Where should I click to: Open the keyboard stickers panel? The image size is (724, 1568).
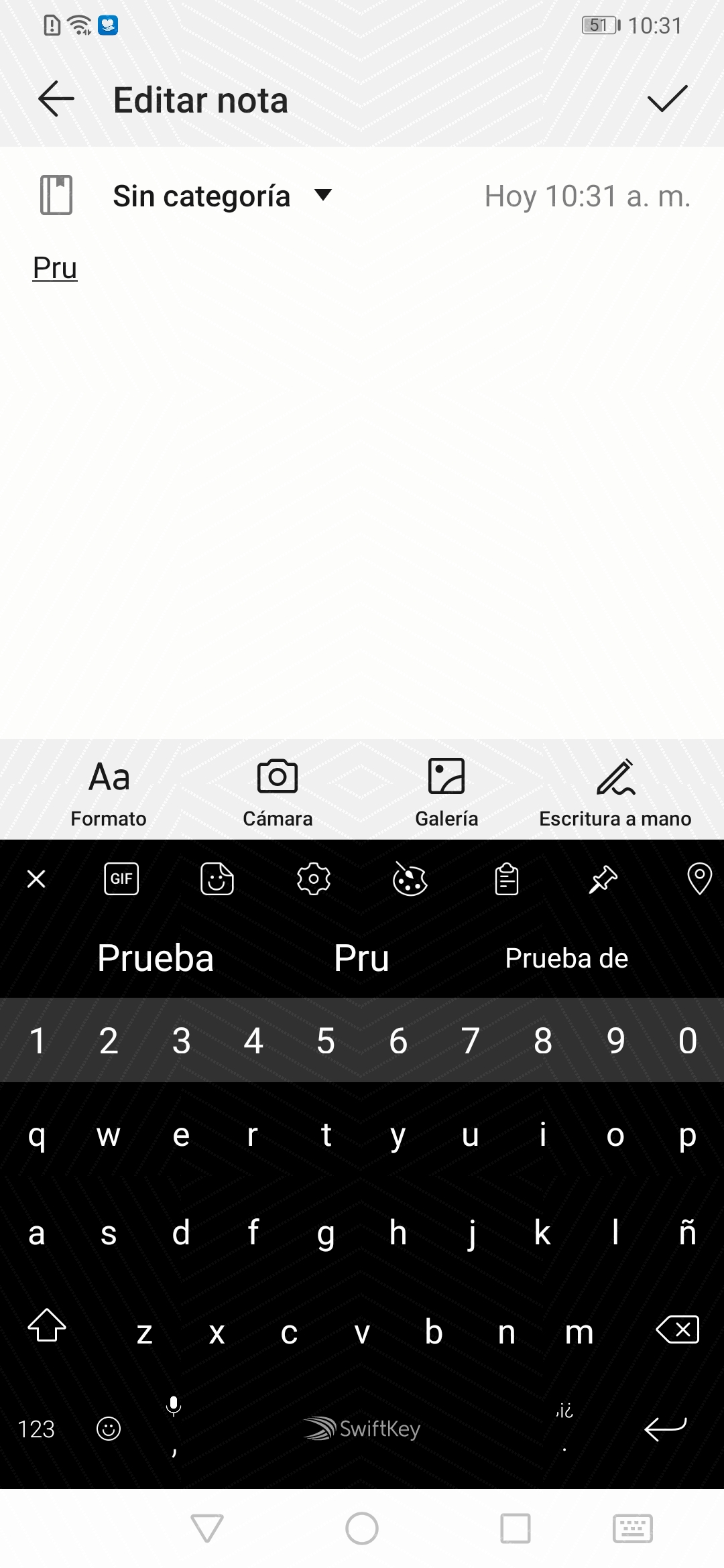point(217,878)
